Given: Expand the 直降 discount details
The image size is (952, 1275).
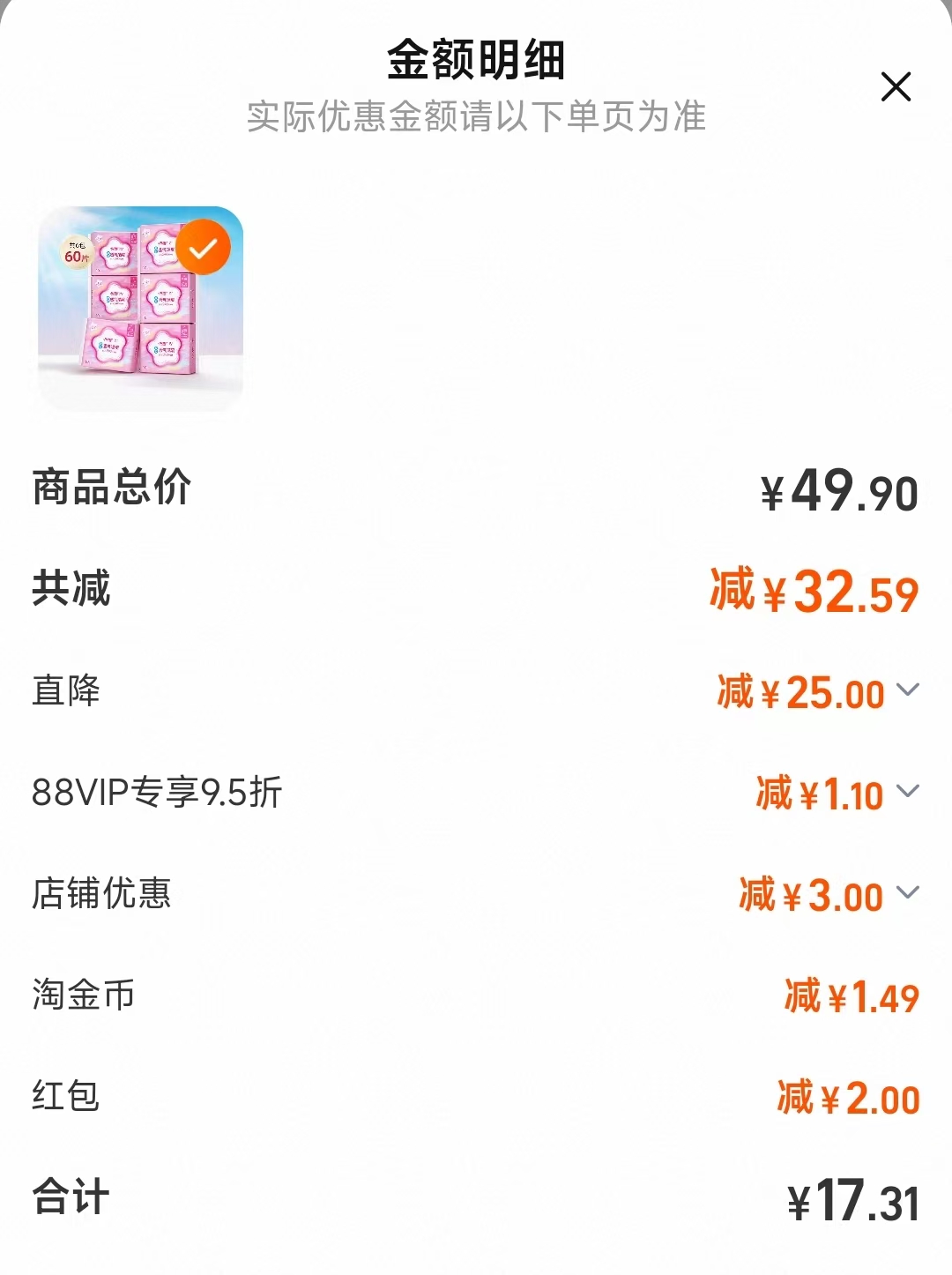Looking at the screenshot, I should (906, 693).
